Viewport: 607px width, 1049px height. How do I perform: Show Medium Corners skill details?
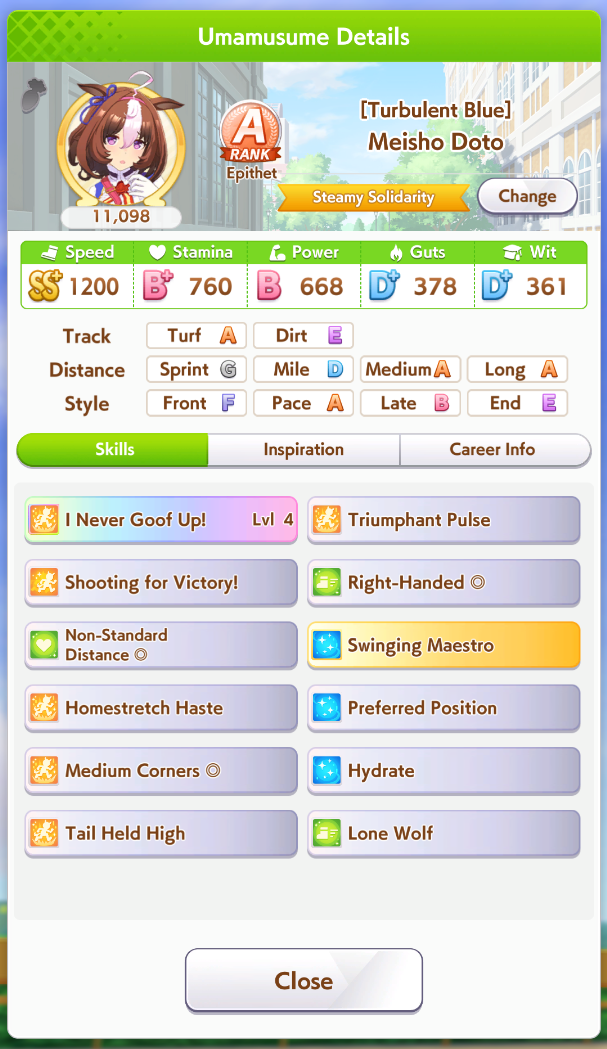pos(161,771)
